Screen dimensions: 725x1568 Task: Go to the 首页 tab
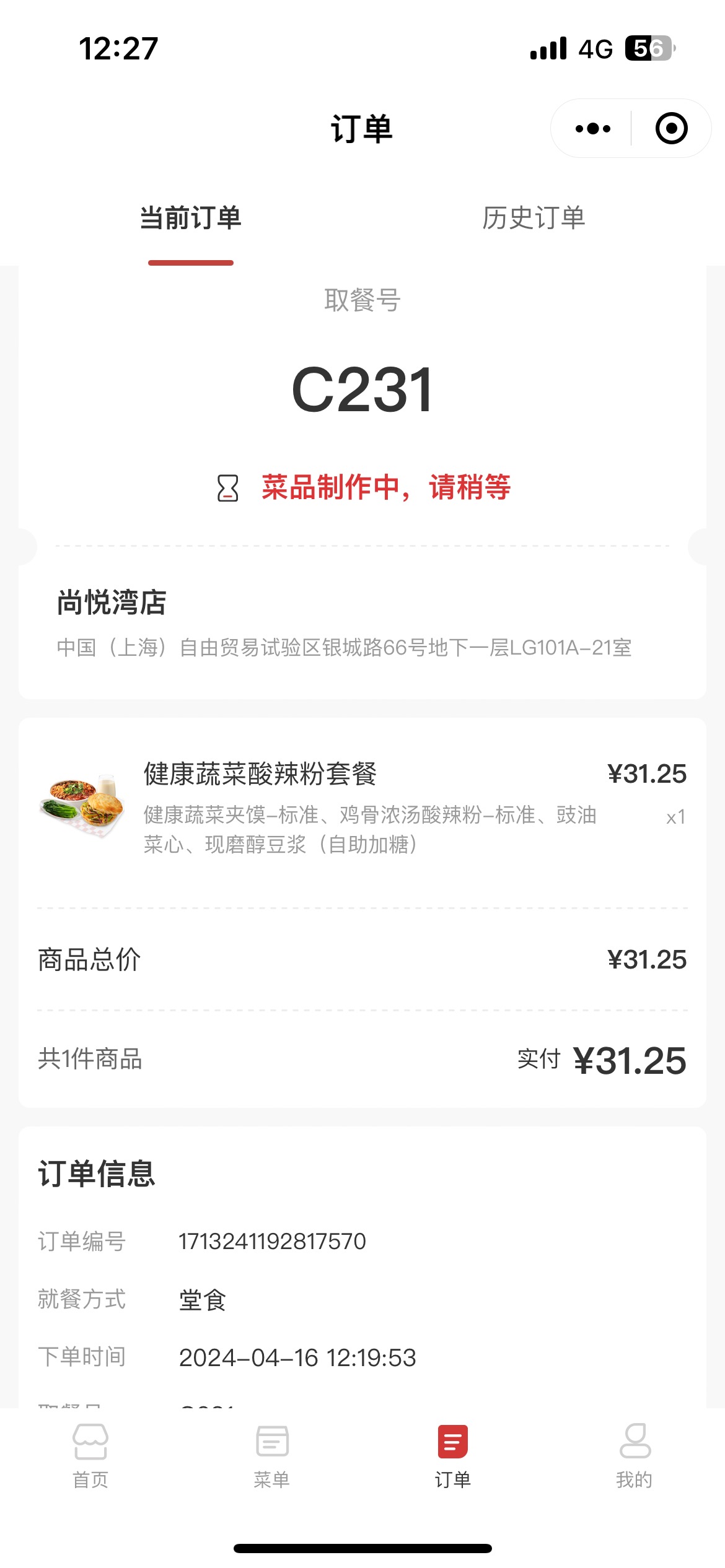90,1456
